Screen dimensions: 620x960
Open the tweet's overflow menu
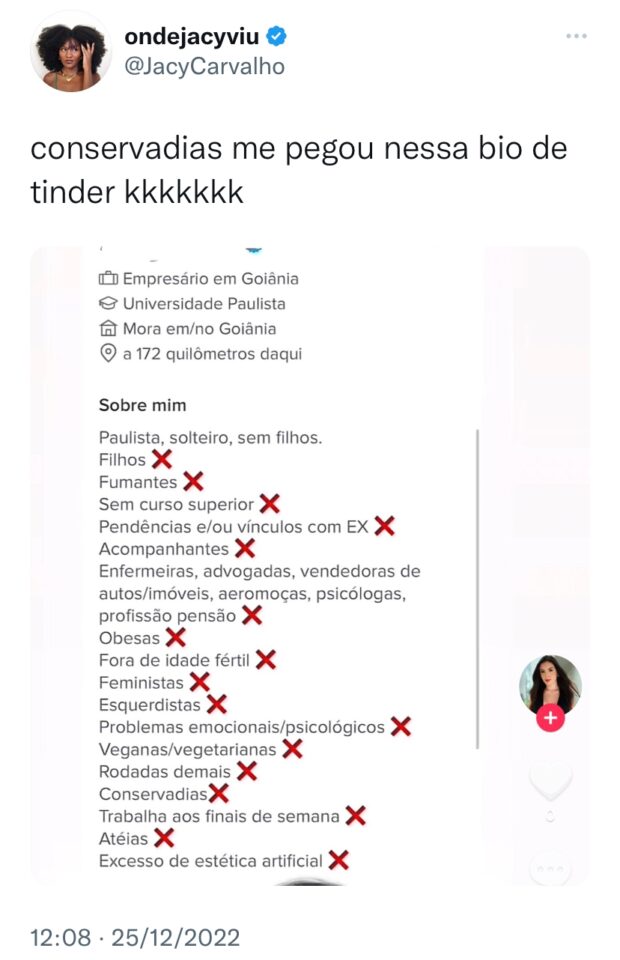click(576, 36)
